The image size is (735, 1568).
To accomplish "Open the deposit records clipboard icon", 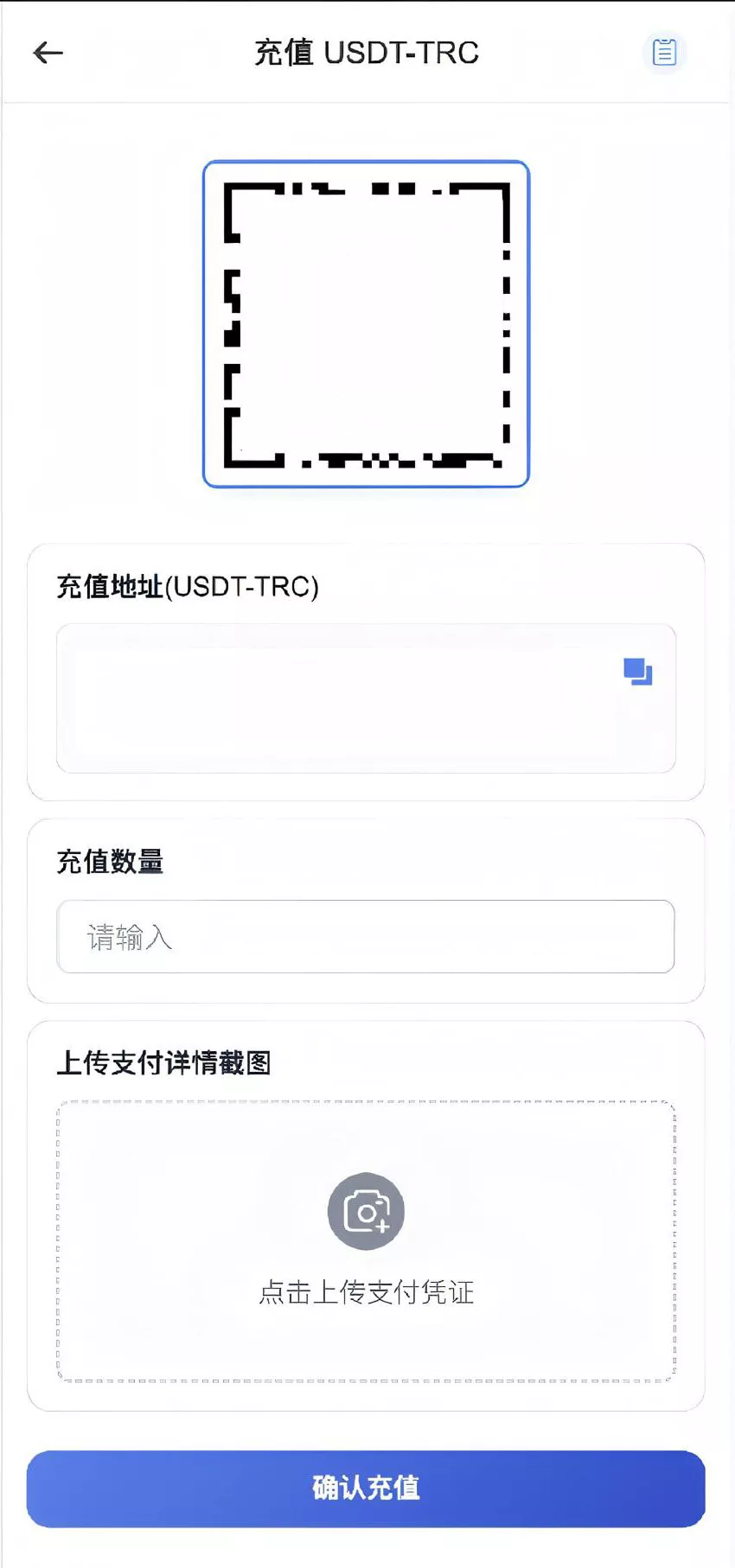I will coord(664,53).
